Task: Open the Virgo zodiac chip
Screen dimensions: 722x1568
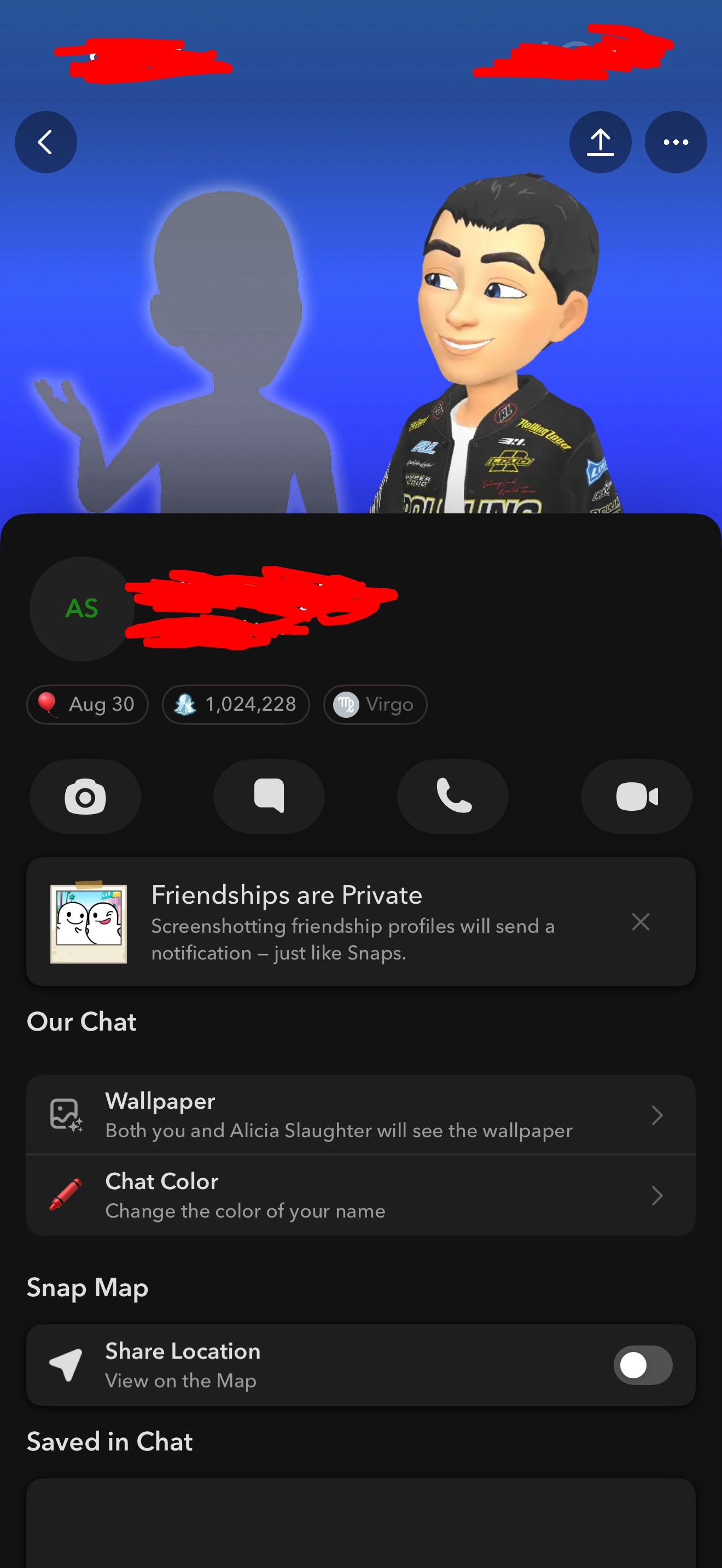Action: coord(375,704)
